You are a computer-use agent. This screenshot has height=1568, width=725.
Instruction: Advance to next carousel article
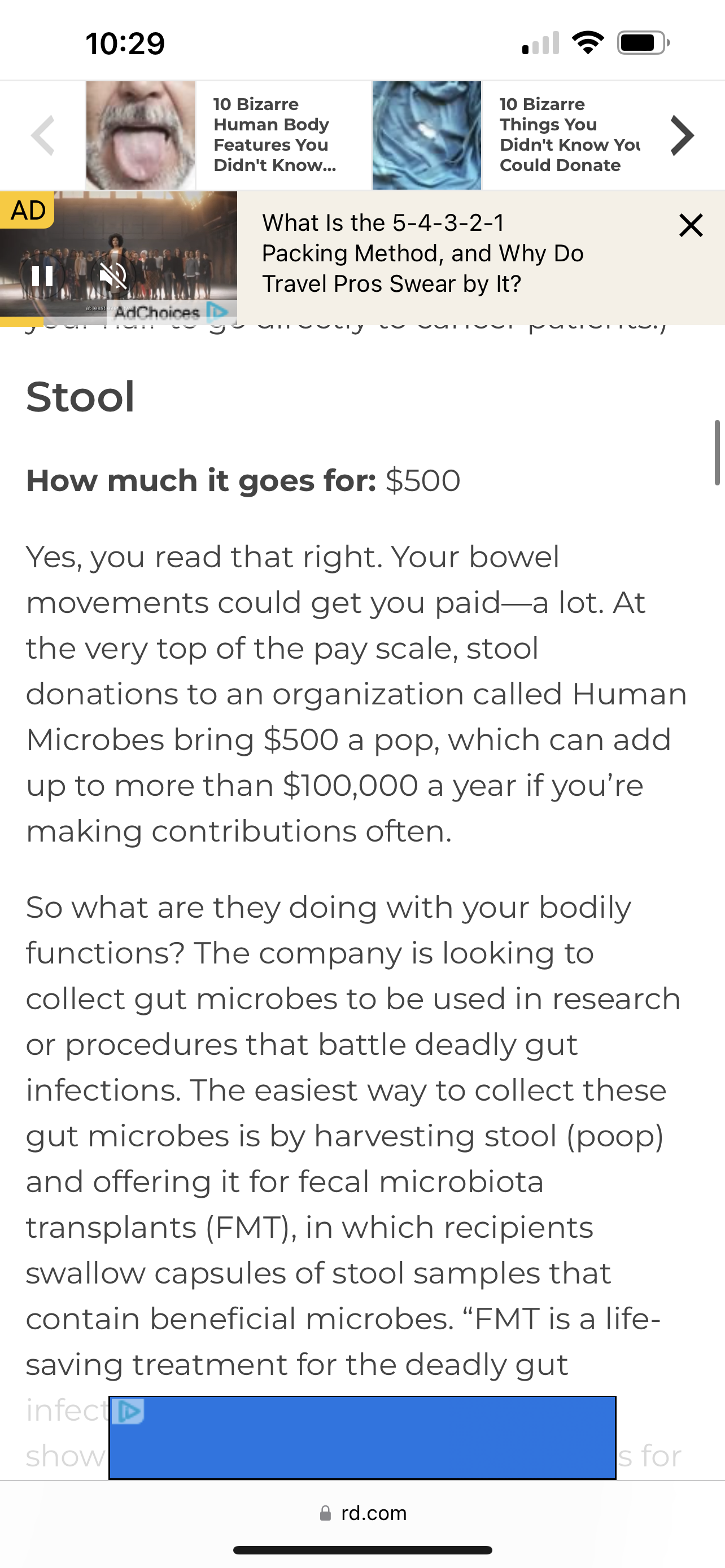pyautogui.click(x=682, y=135)
